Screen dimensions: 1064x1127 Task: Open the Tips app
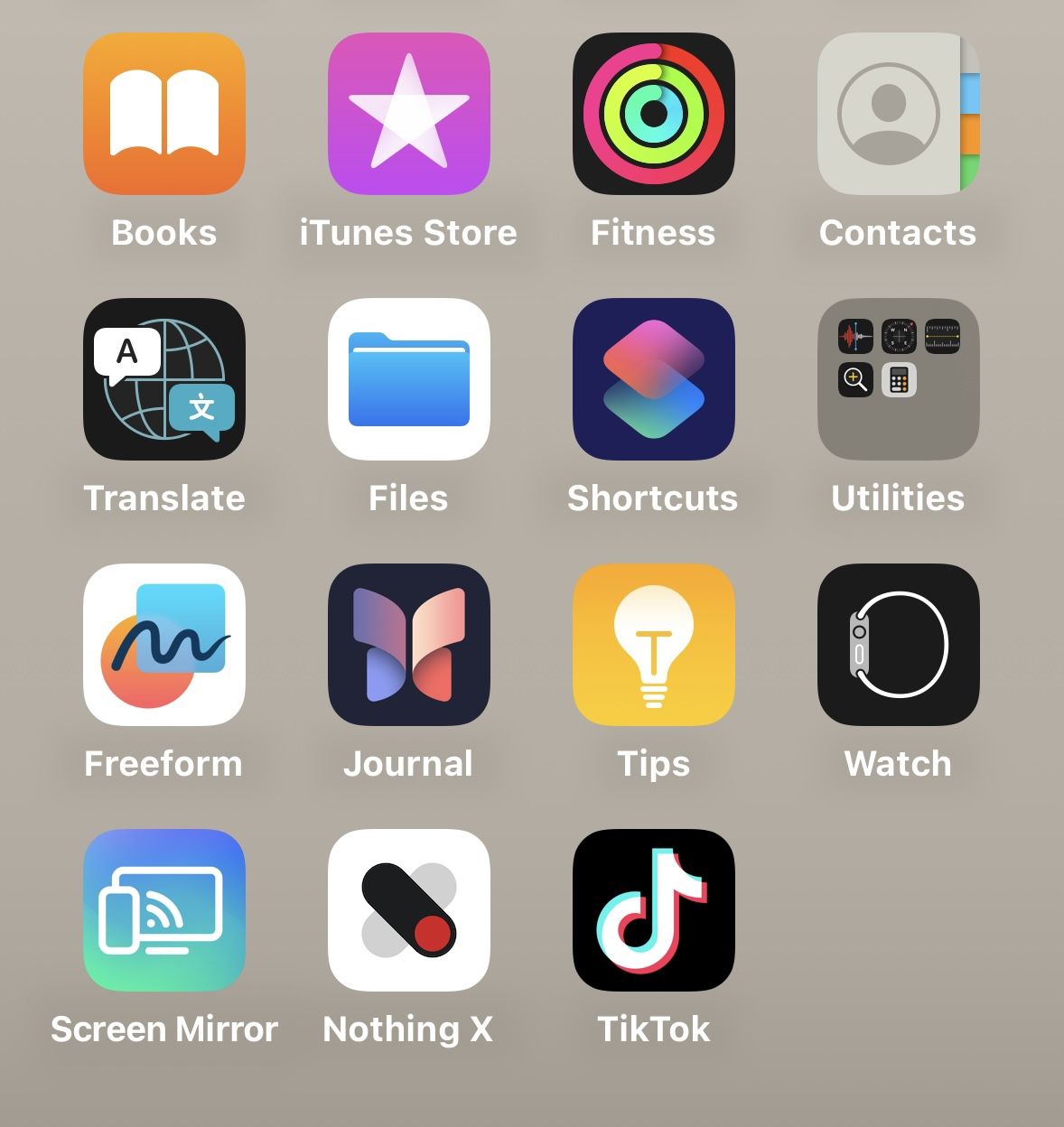653,644
